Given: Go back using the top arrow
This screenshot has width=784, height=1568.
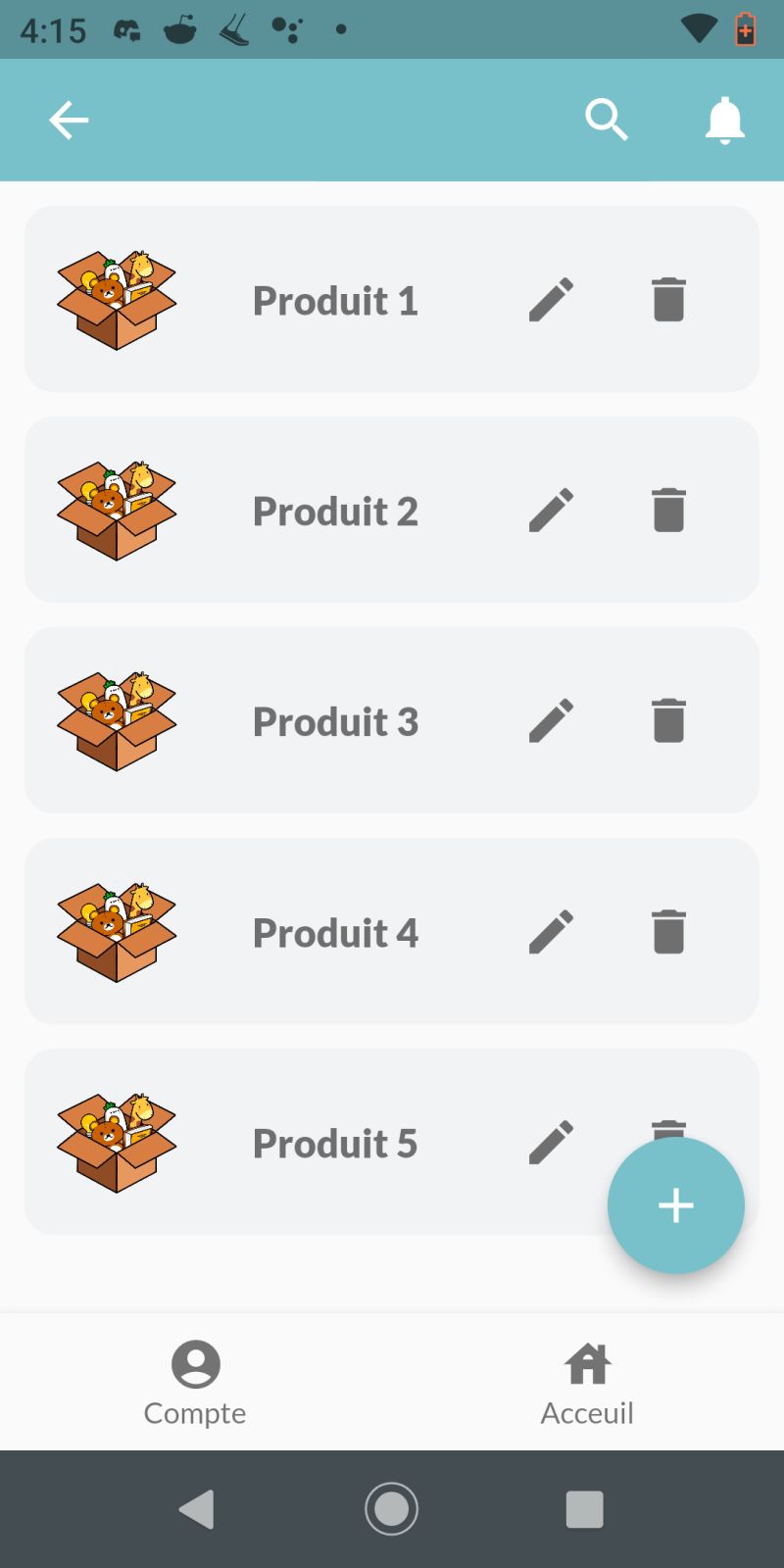Looking at the screenshot, I should click(69, 121).
